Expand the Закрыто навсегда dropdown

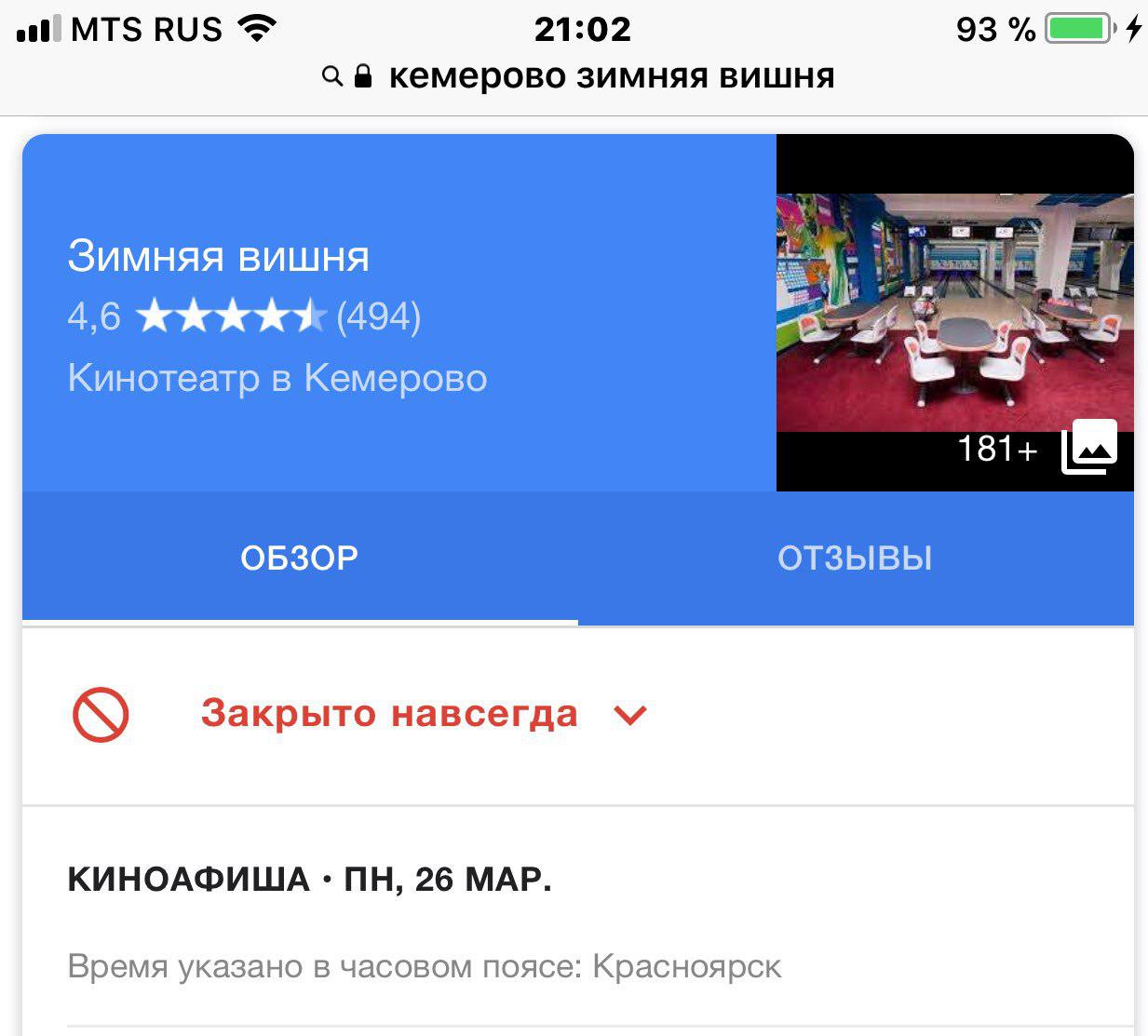coord(630,715)
